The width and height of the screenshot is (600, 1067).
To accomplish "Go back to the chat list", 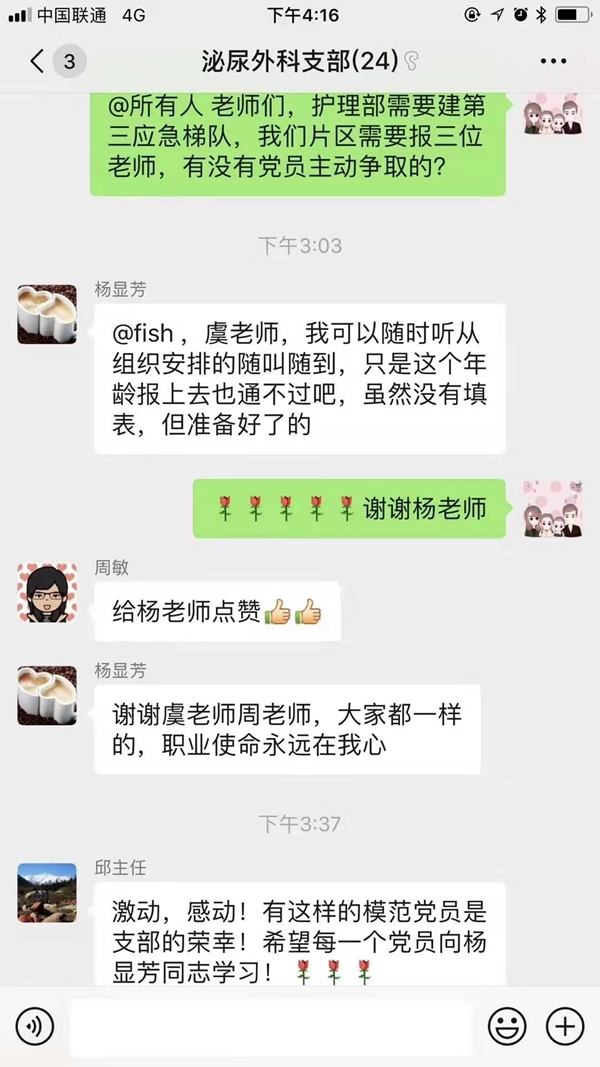I will coord(40,62).
